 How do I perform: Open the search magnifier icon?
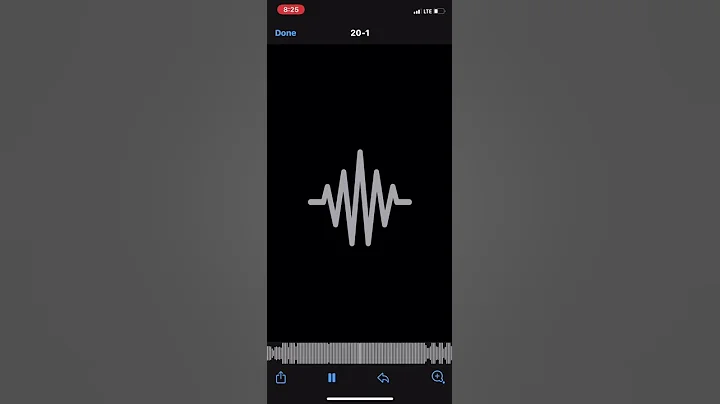(437, 377)
